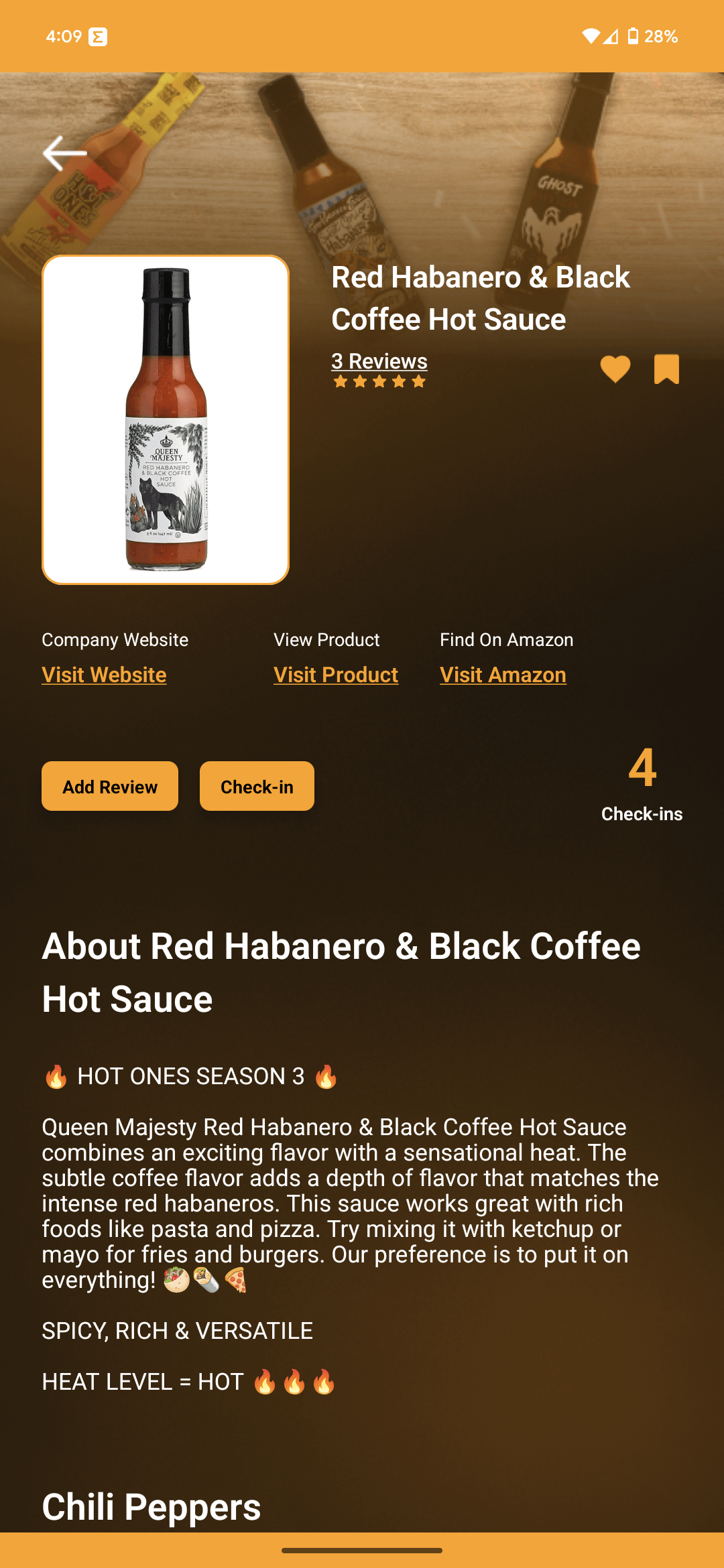Image resolution: width=724 pixels, height=1568 pixels.
Task: Open the Visit Website link
Action: click(104, 675)
